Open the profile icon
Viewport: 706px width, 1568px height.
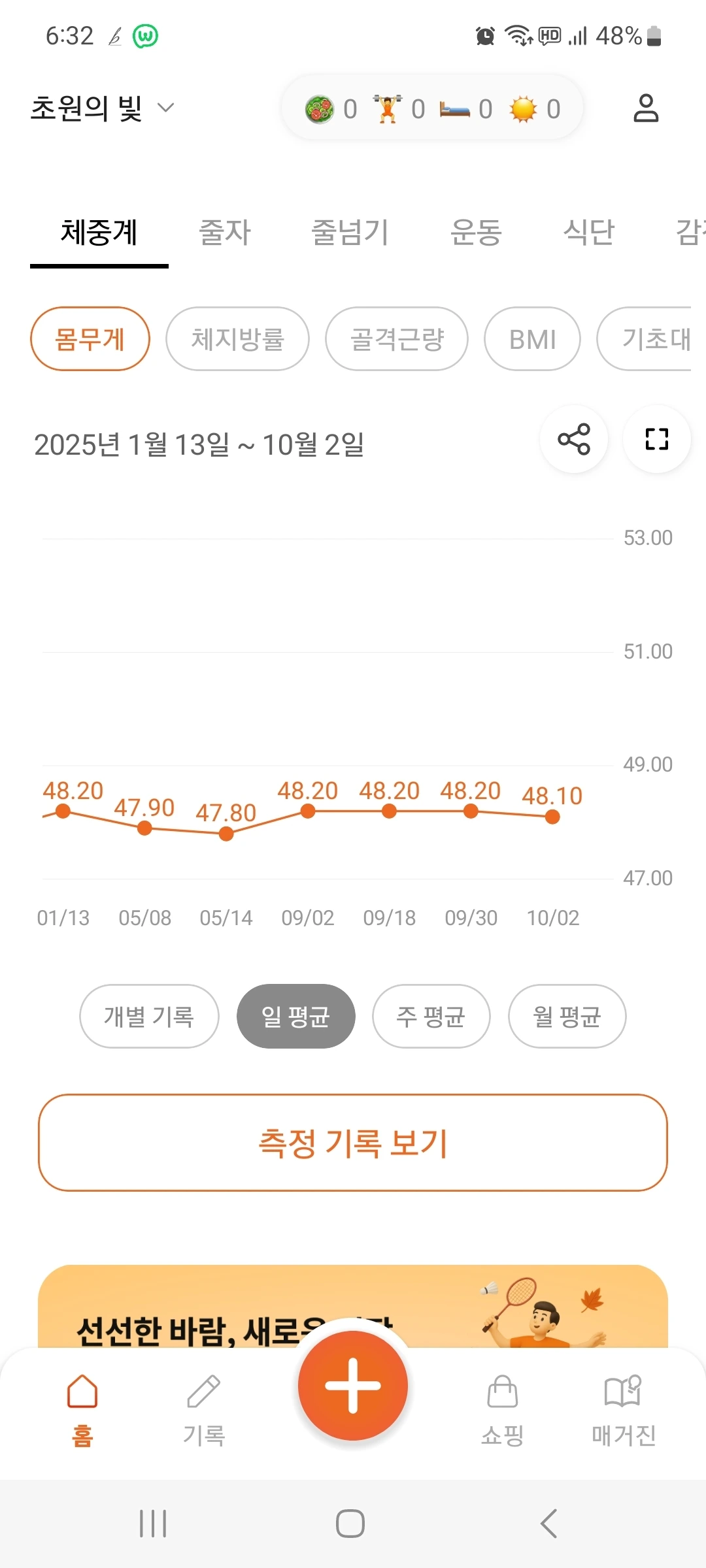pos(646,108)
